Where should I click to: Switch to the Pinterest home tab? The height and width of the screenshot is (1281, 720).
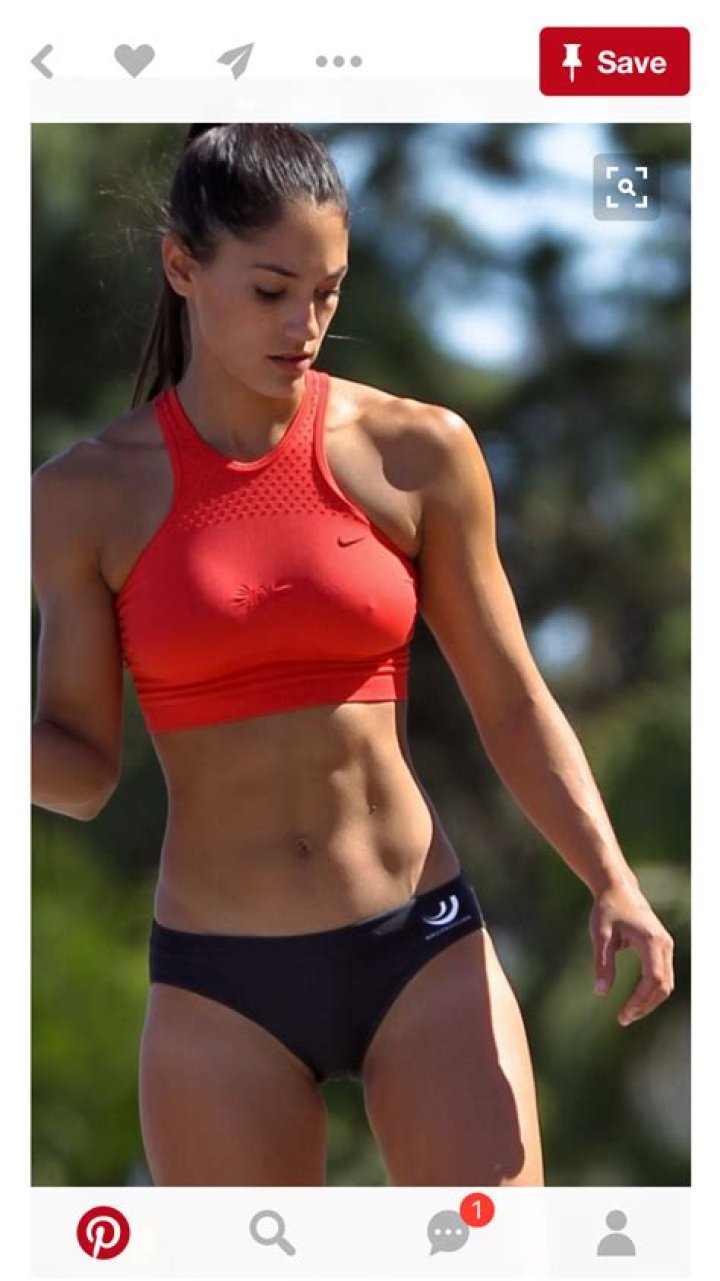103,1232
